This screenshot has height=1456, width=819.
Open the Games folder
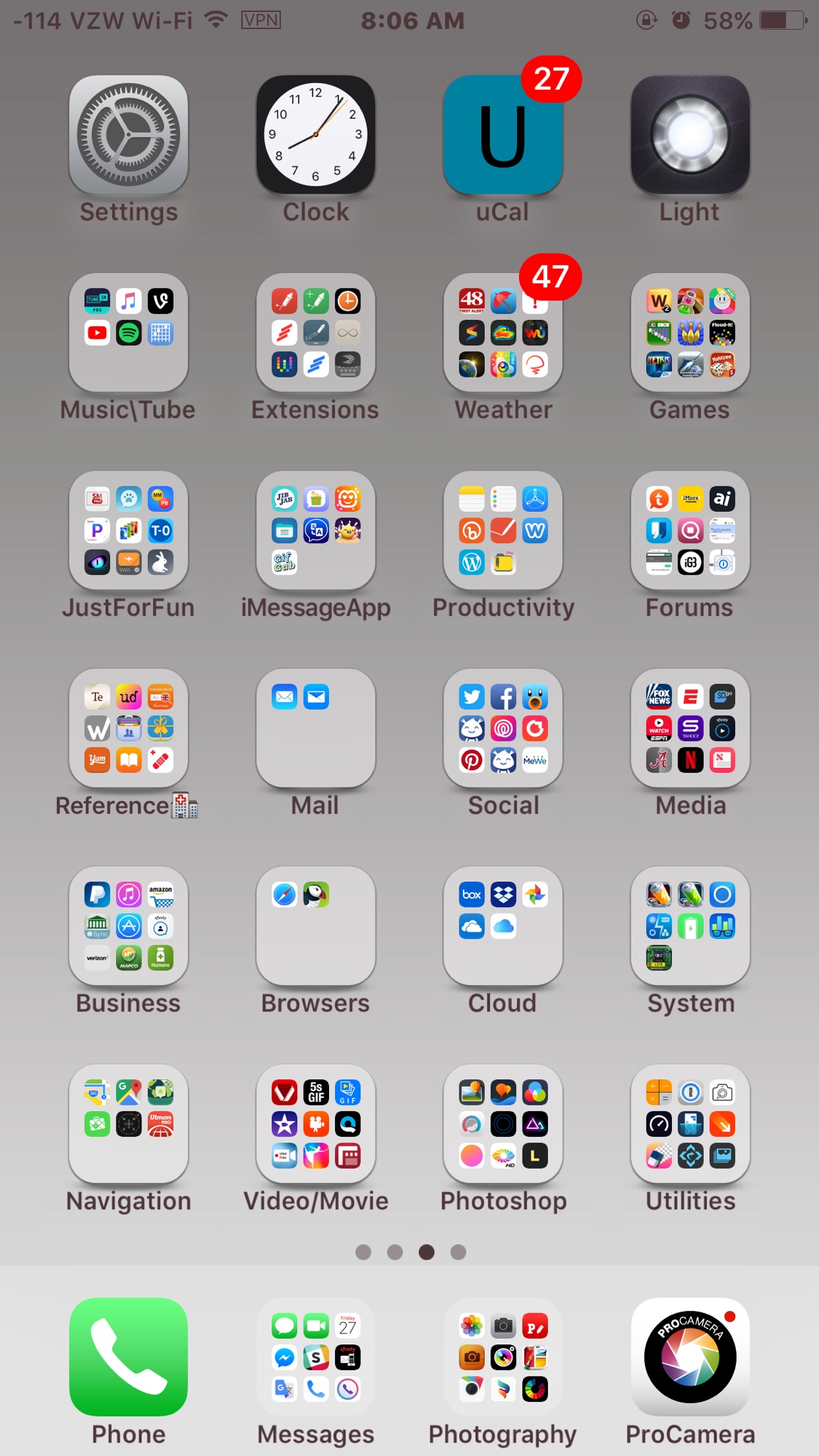coord(690,333)
